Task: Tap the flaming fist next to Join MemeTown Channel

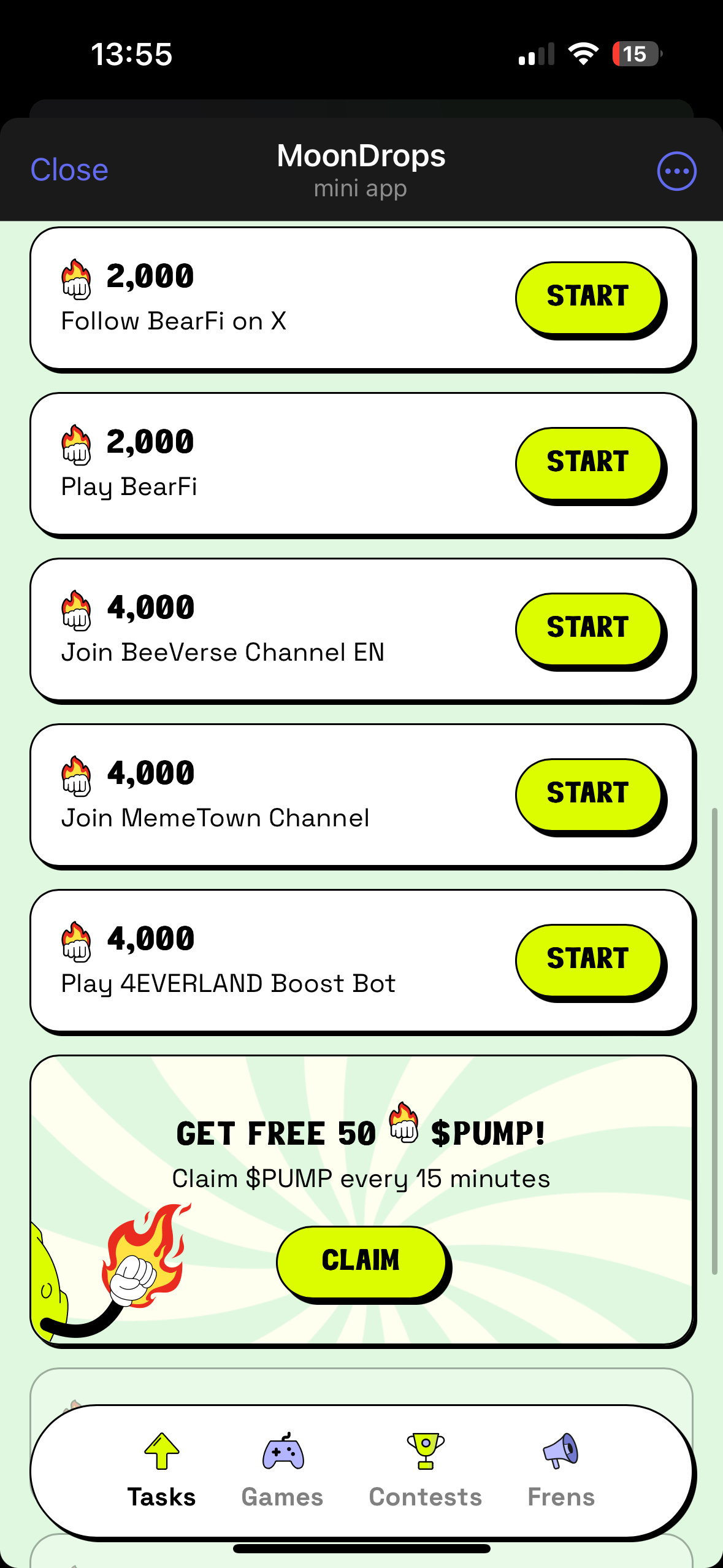Action: (x=76, y=774)
